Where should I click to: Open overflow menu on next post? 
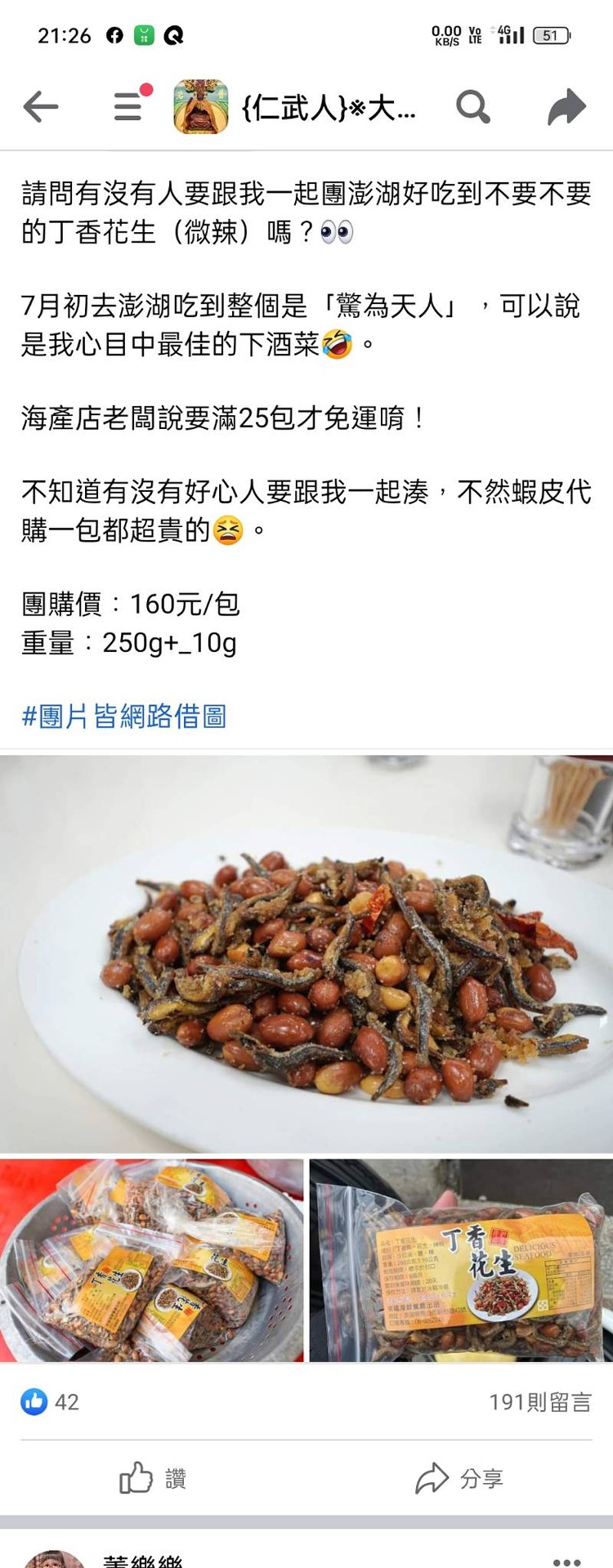click(x=566, y=1560)
